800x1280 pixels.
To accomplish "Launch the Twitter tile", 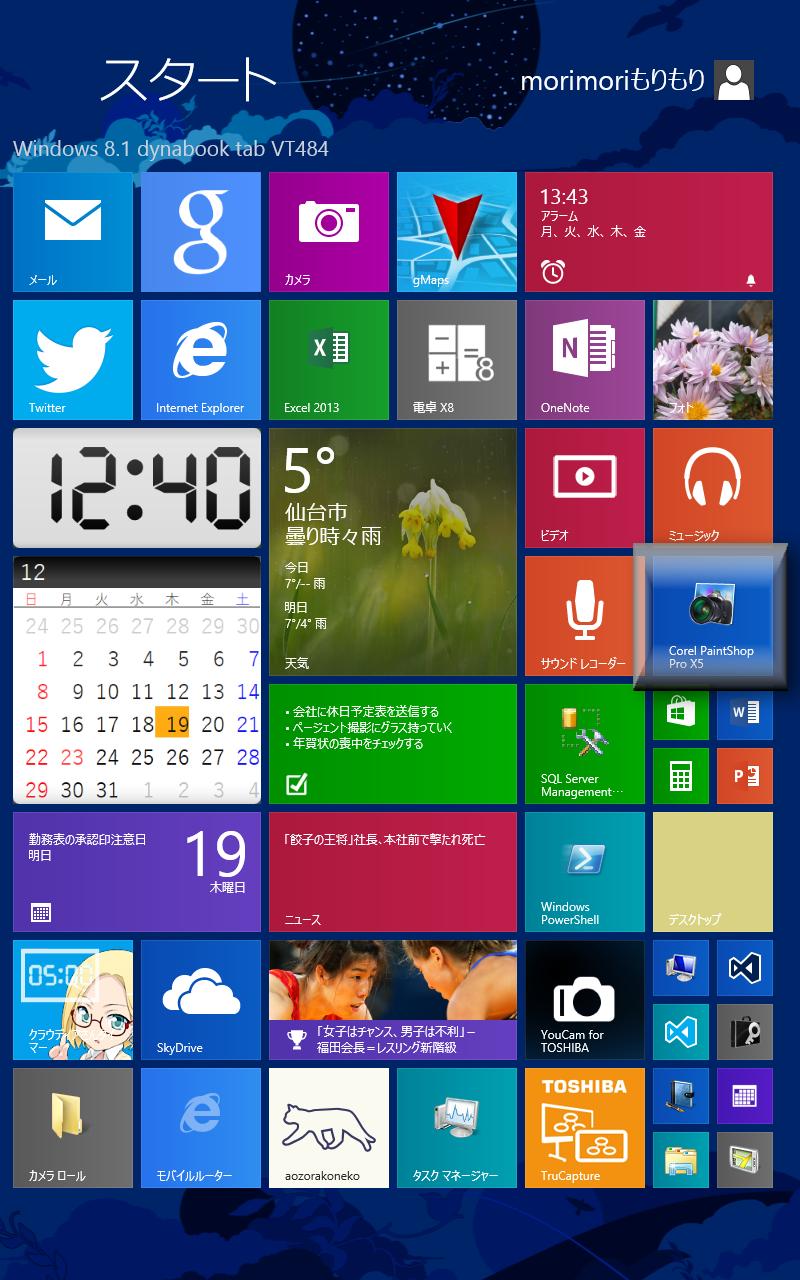I will click(x=73, y=360).
